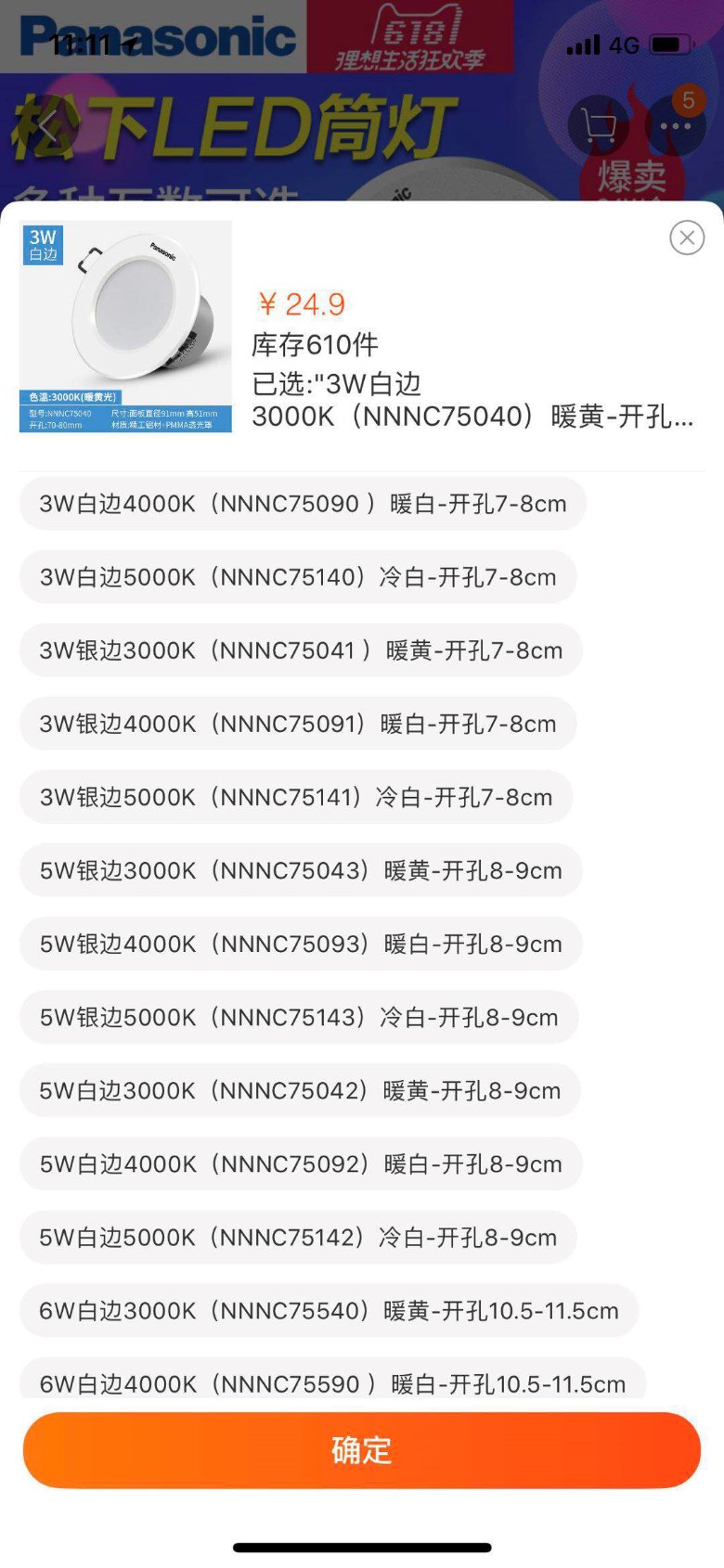The image size is (724, 1568).
Task: Choose 3W银边5000K (NNNC75141) 冷白 option
Action: click(296, 797)
